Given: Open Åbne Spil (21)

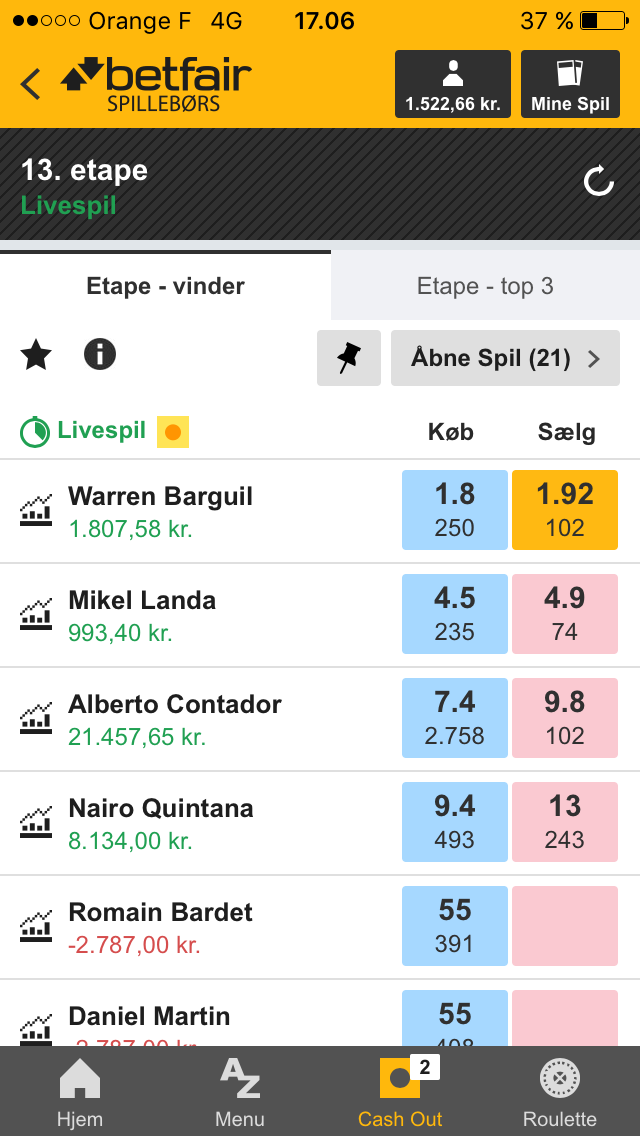Looking at the screenshot, I should tap(505, 358).
